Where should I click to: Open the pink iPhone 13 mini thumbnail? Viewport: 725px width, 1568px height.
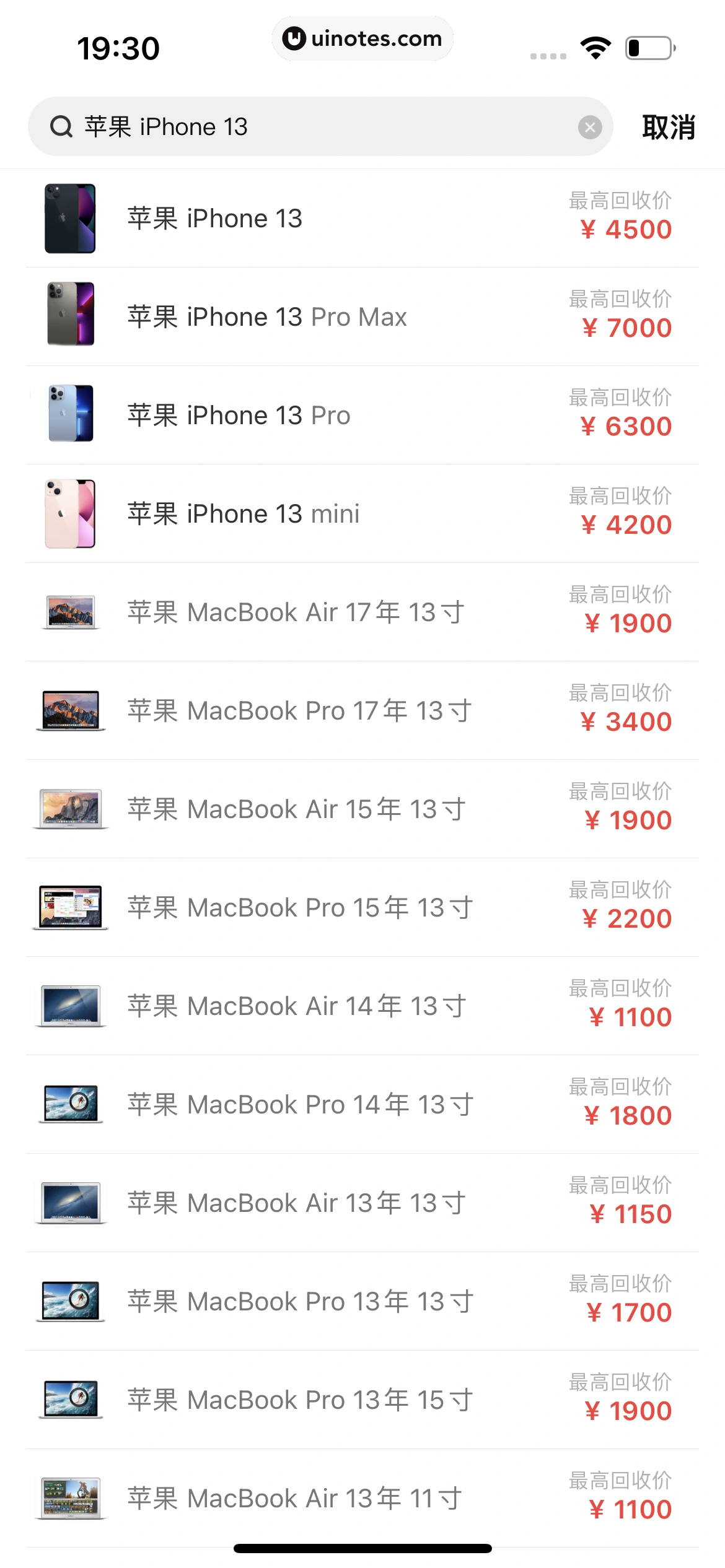tap(69, 513)
